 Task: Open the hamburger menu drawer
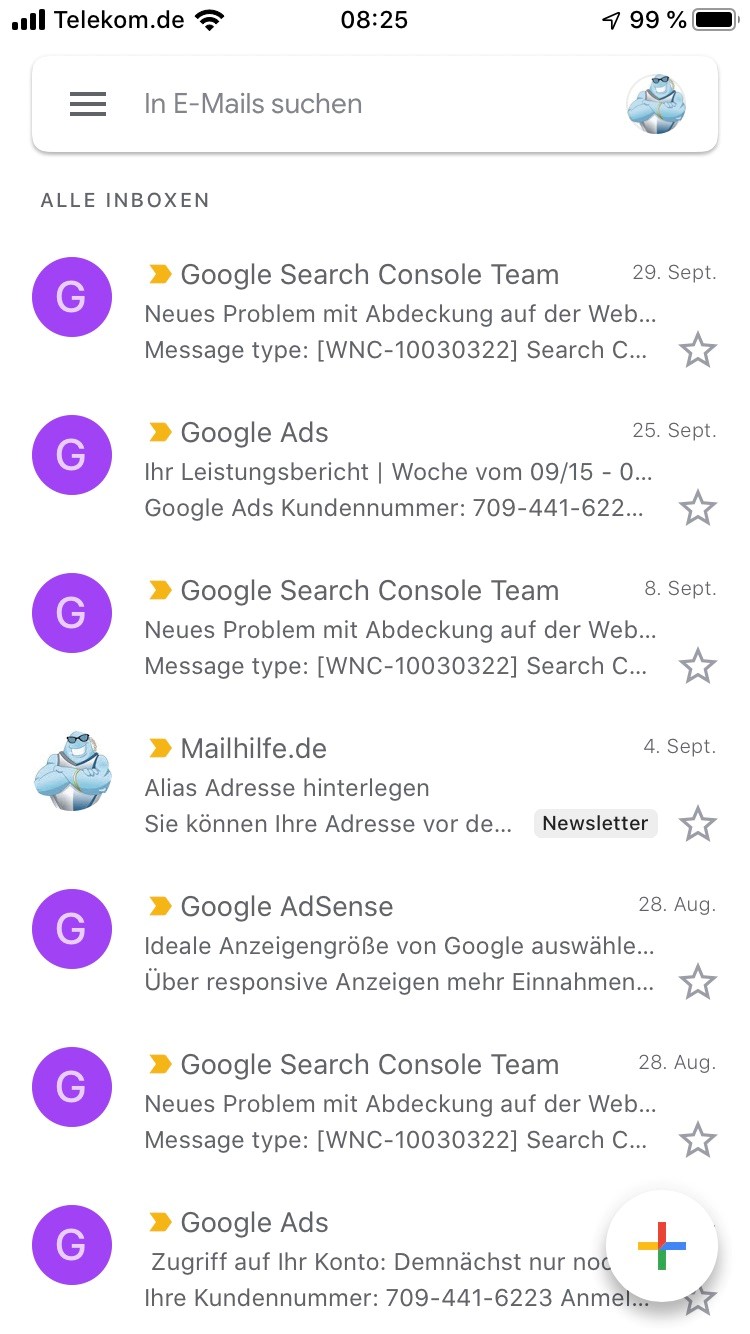click(88, 104)
